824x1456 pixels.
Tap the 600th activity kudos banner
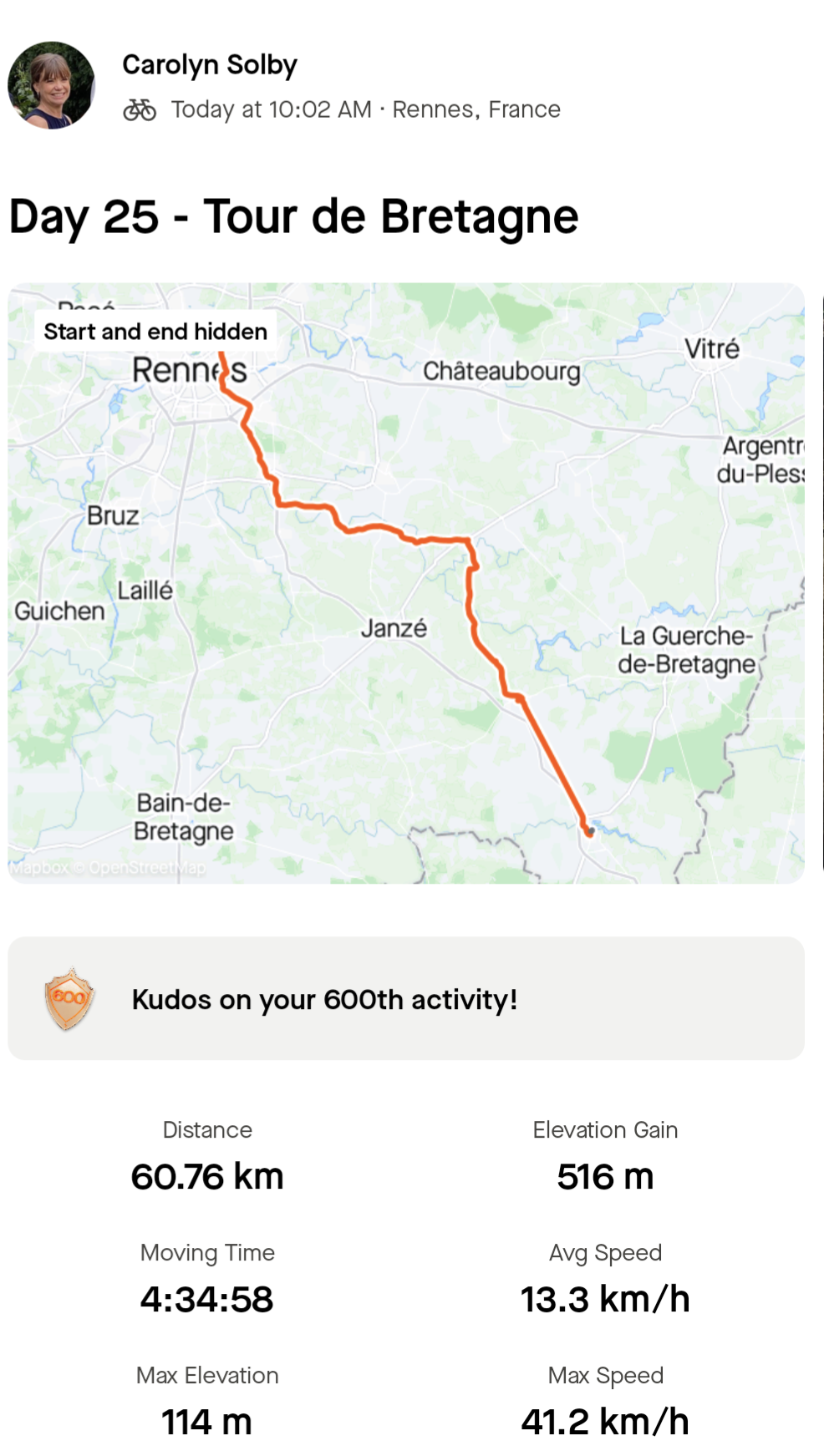[x=406, y=998]
